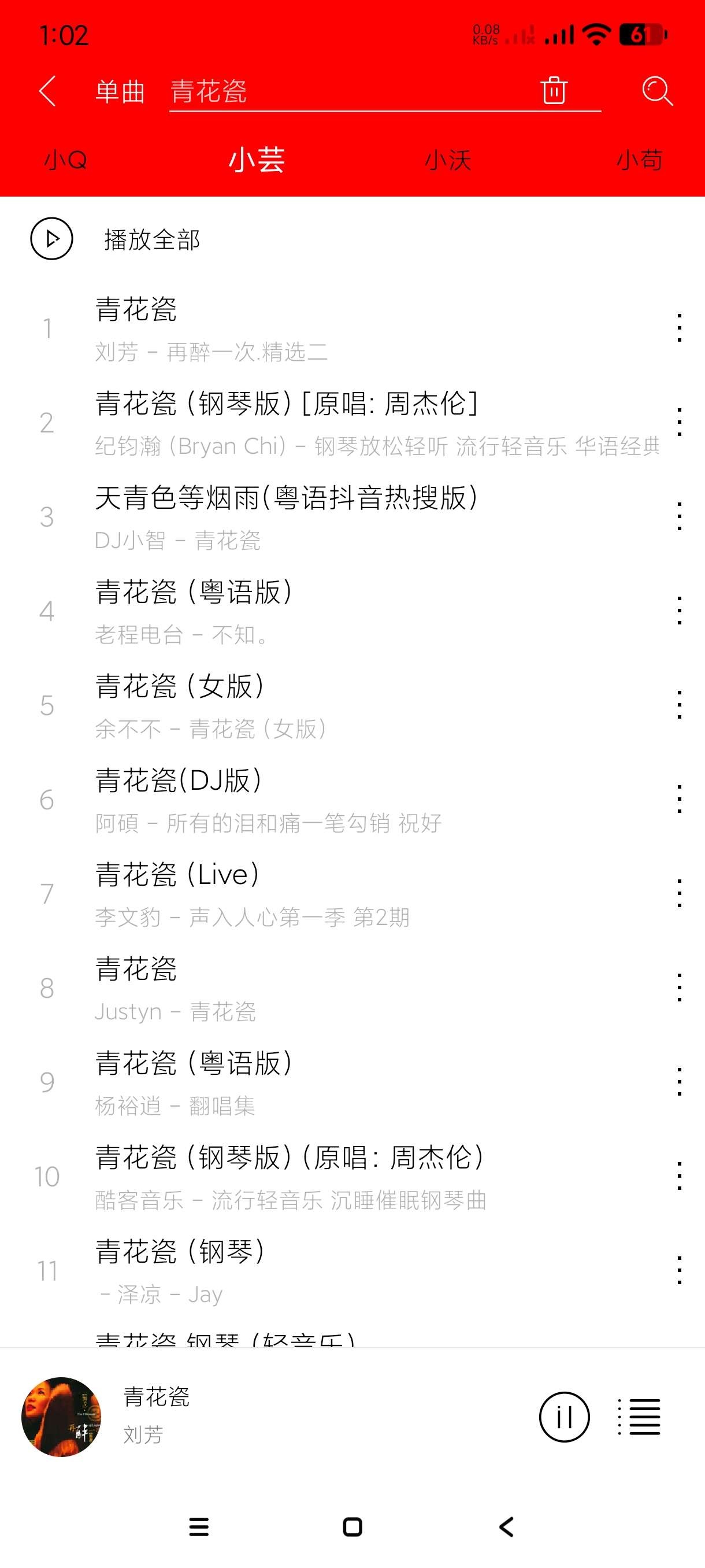705x1568 pixels.
Task: Tap the magnifier search icon
Action: pyautogui.click(x=657, y=91)
